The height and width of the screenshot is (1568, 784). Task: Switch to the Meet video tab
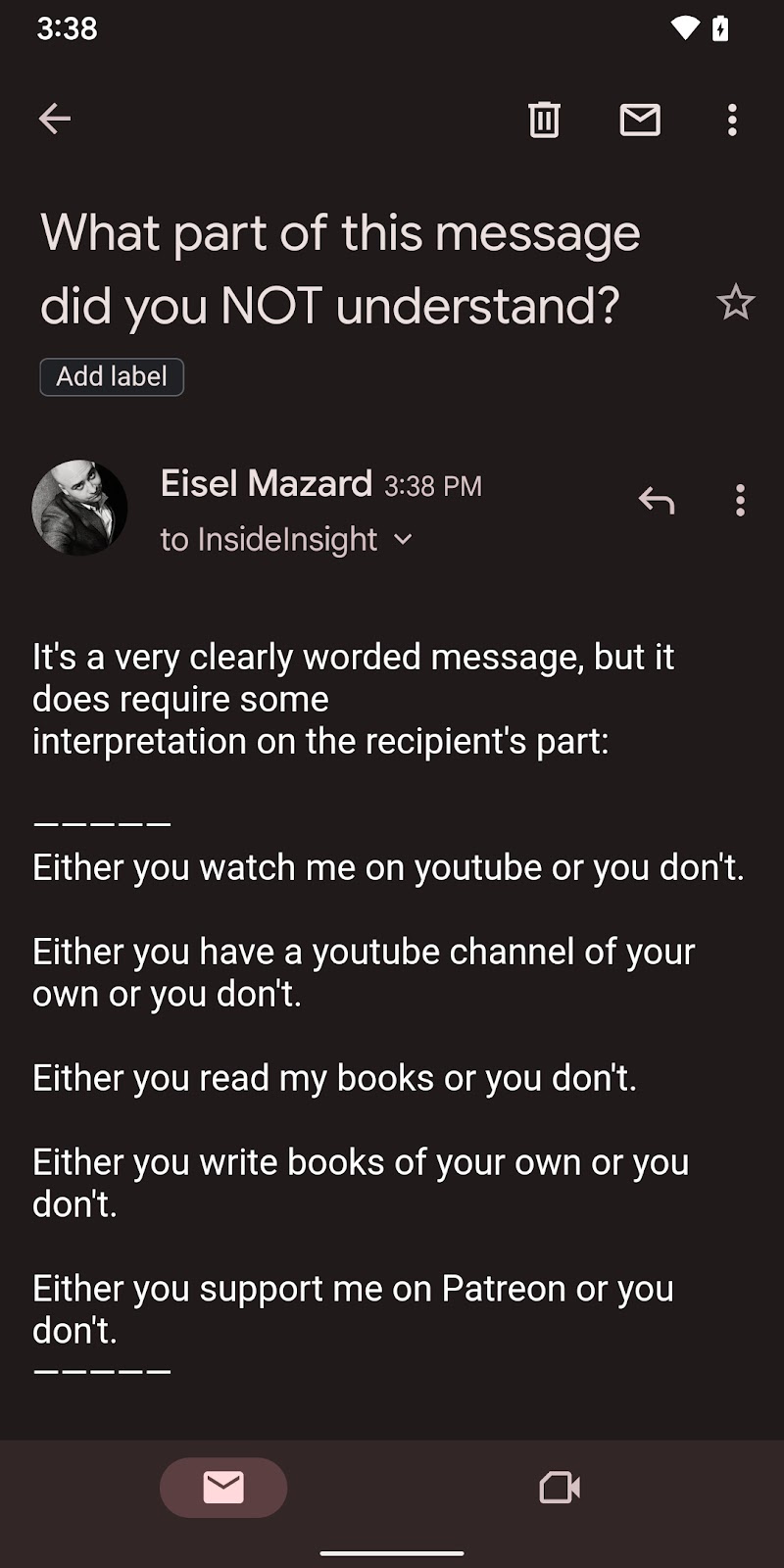pyautogui.click(x=560, y=1488)
